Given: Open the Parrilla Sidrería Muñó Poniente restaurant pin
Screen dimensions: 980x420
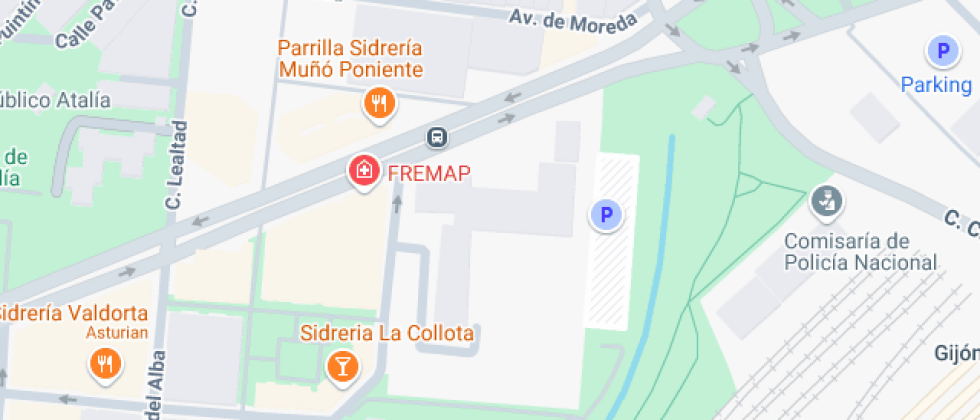Looking at the screenshot, I should click(379, 103).
